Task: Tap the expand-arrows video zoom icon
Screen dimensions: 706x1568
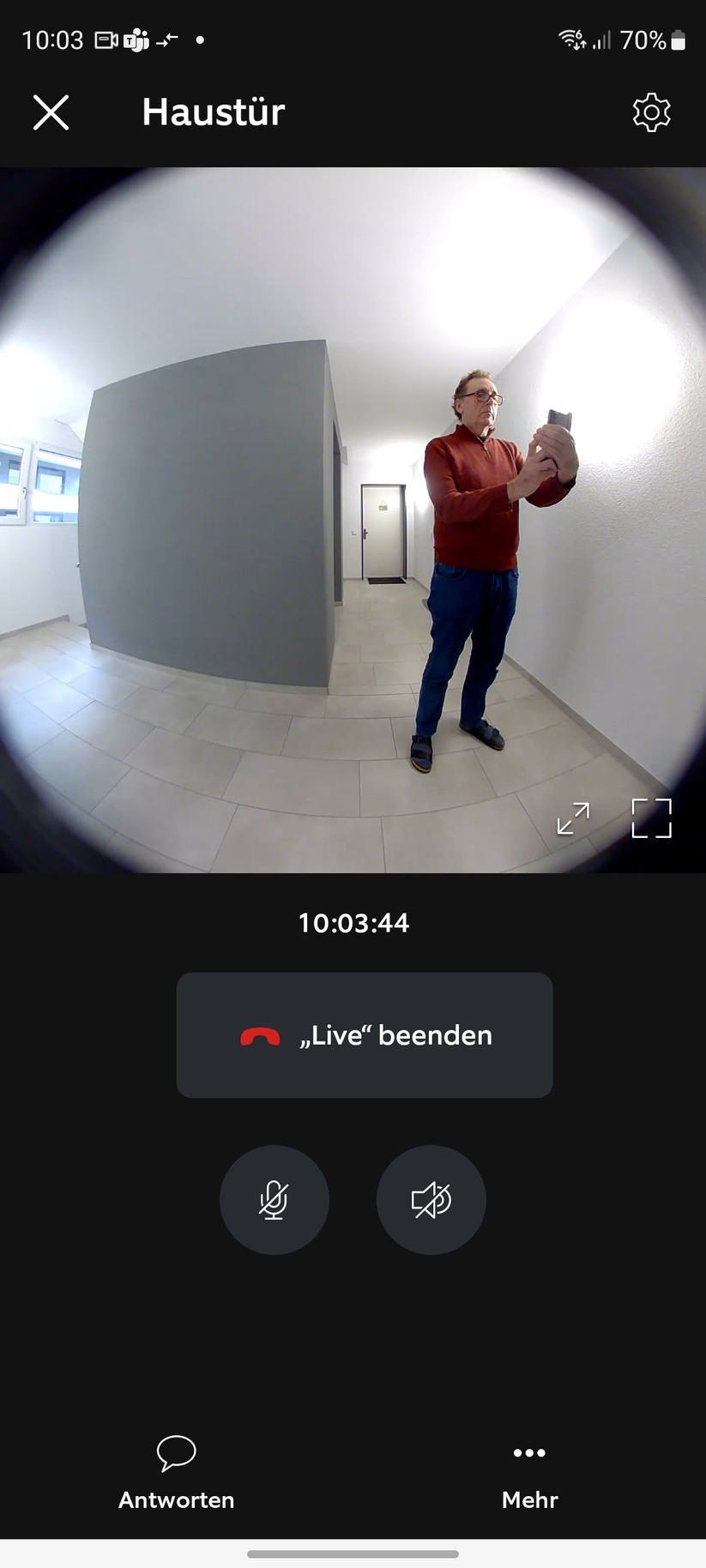Action: coord(573,818)
